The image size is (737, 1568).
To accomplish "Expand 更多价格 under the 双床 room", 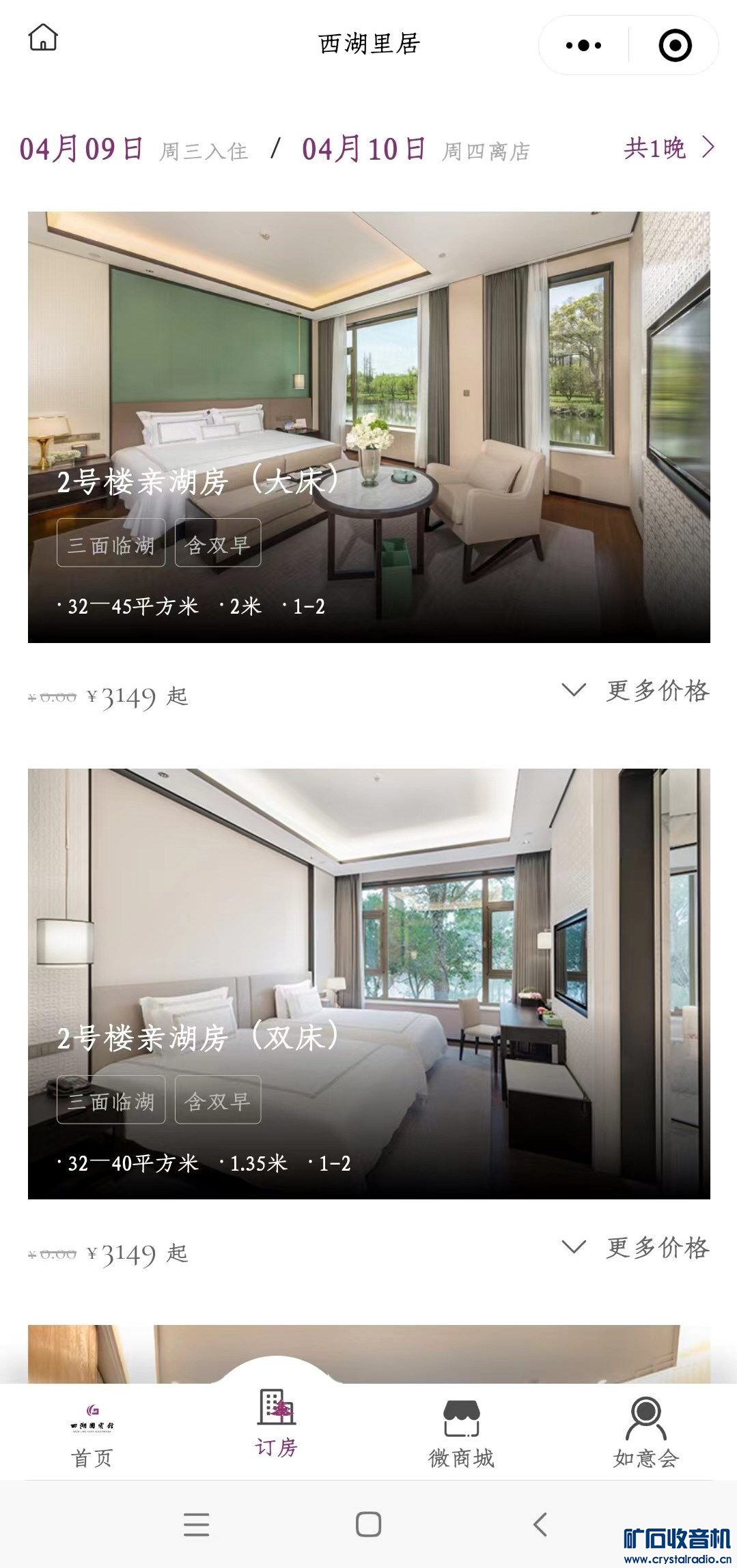I will [x=636, y=1248].
